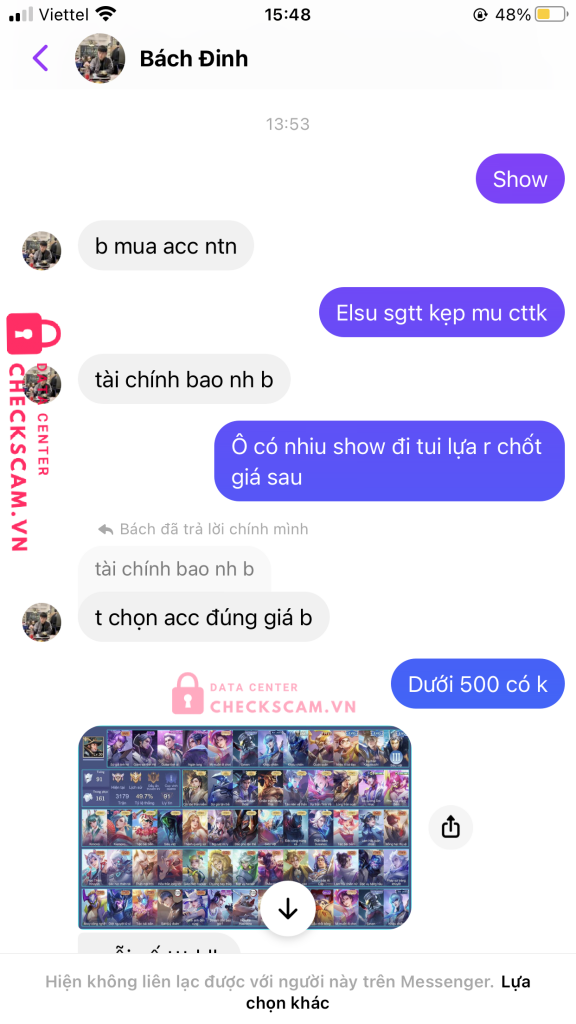Go back from Bách Đinh chat

[40, 58]
